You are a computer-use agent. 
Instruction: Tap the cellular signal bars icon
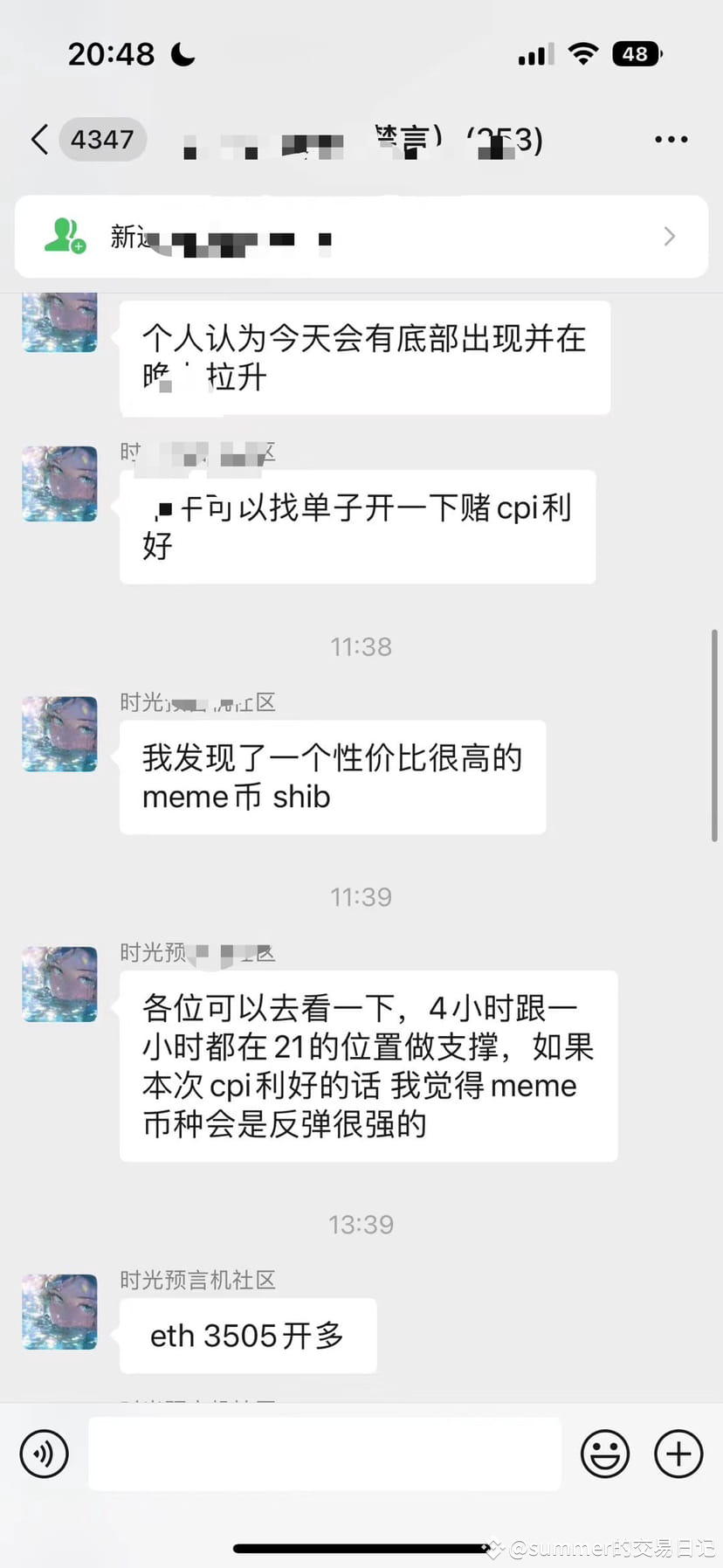point(534,53)
